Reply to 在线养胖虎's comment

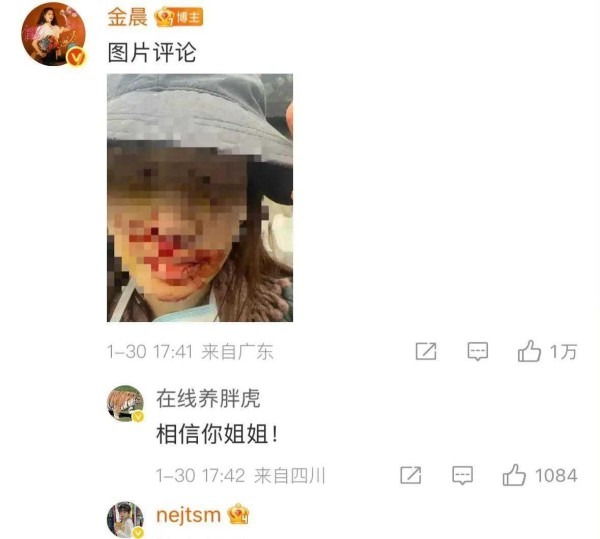point(463,475)
